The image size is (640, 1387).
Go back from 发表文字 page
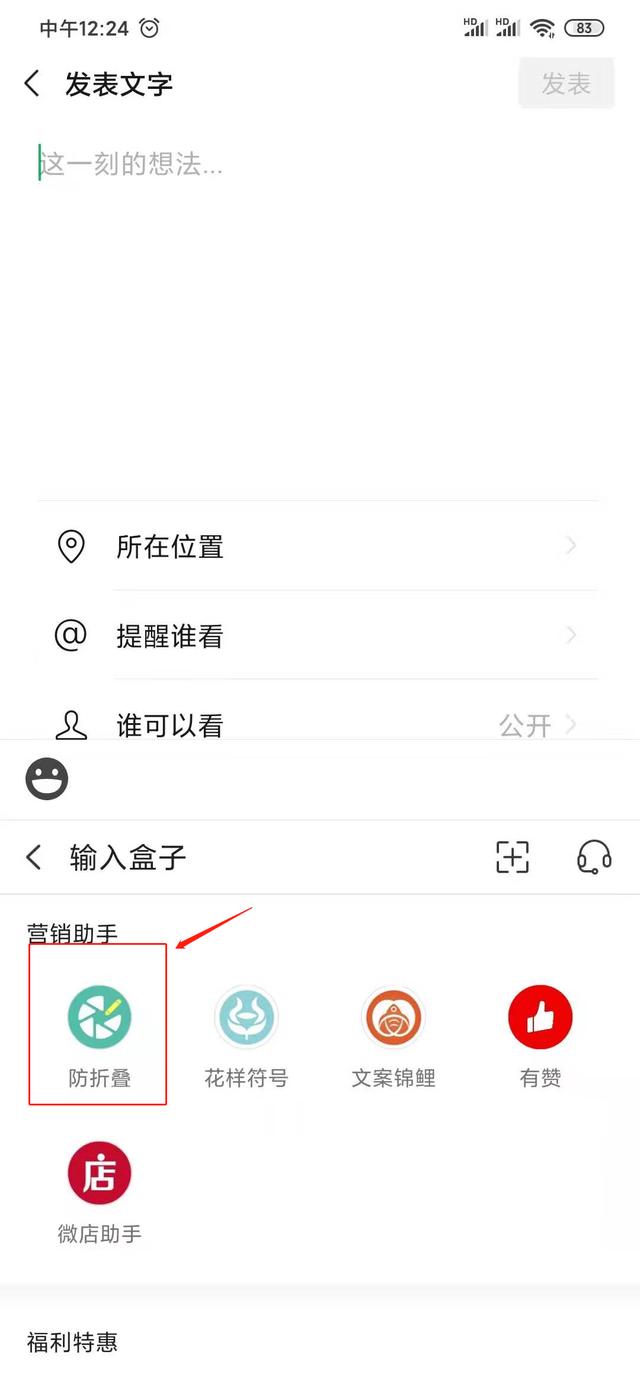point(32,84)
